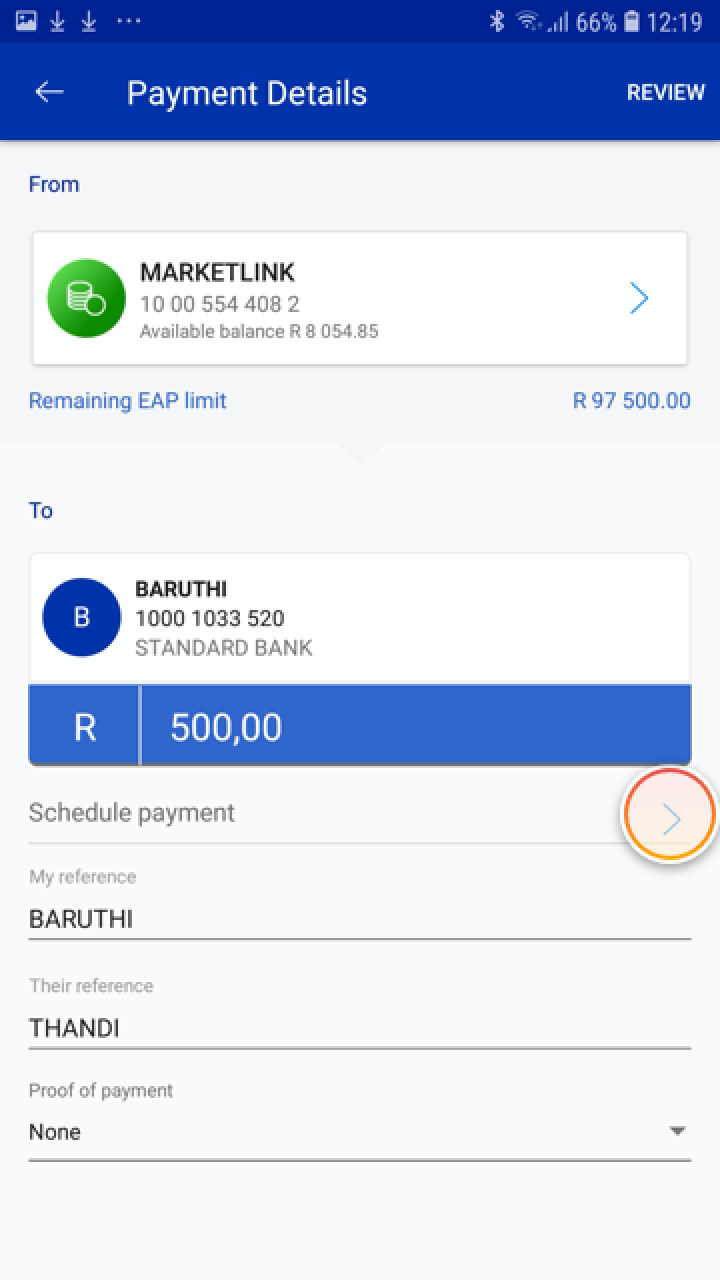Change the Their reference field

point(360,1028)
